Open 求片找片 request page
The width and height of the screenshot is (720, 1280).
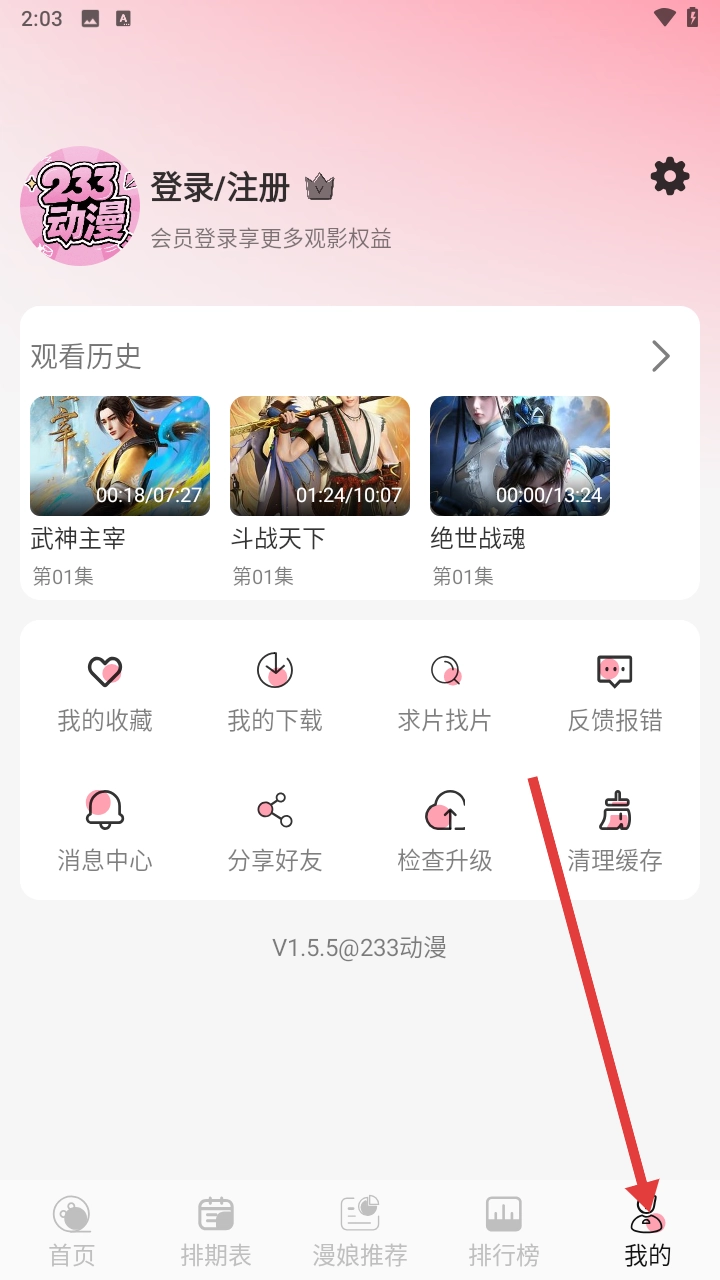point(445,692)
